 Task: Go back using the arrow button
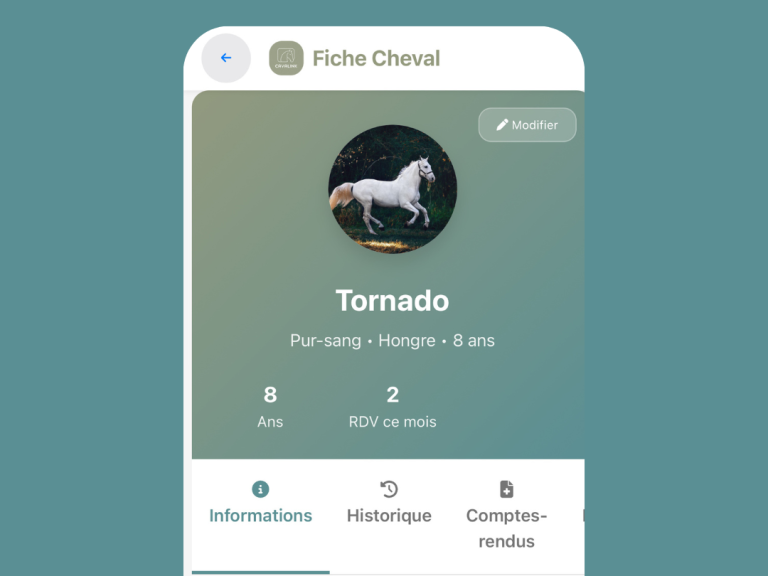tap(226, 58)
